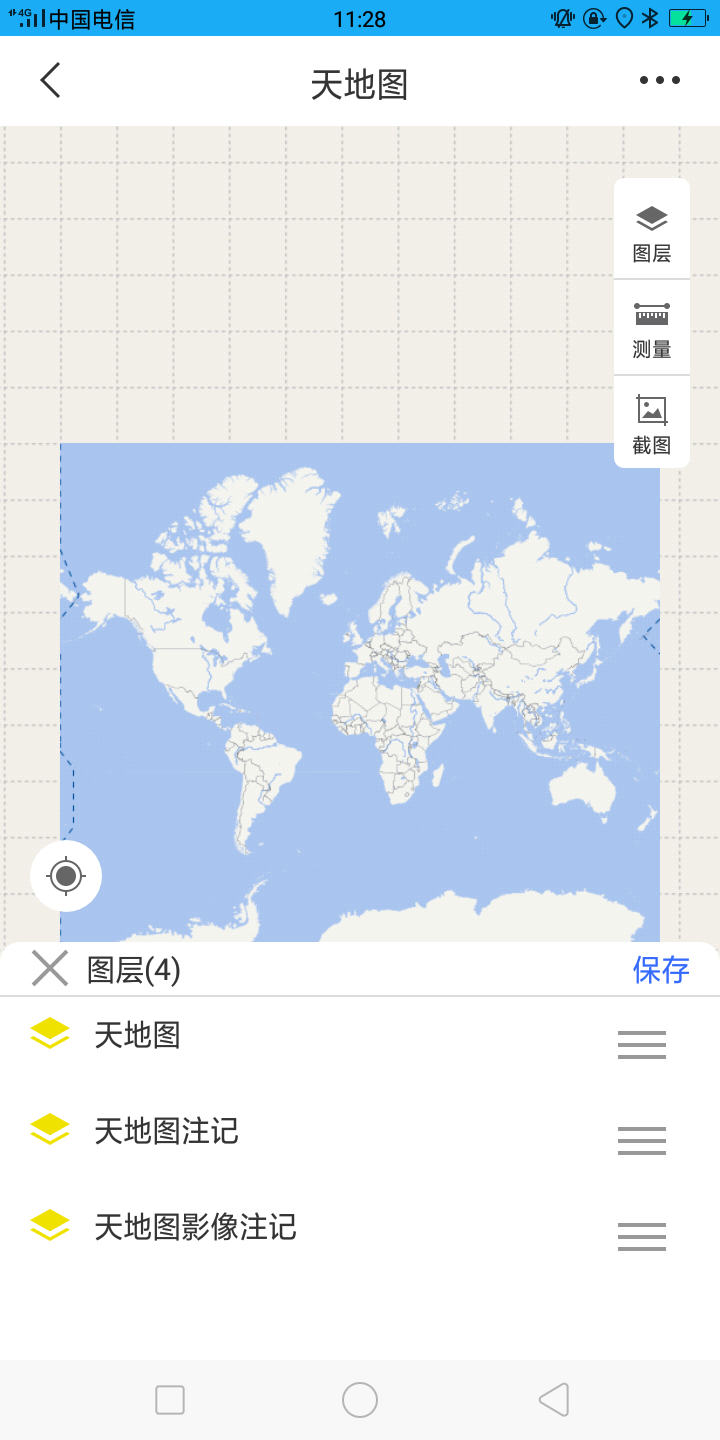
Task: Go back using the top-left arrow
Action: pyautogui.click(x=50, y=80)
